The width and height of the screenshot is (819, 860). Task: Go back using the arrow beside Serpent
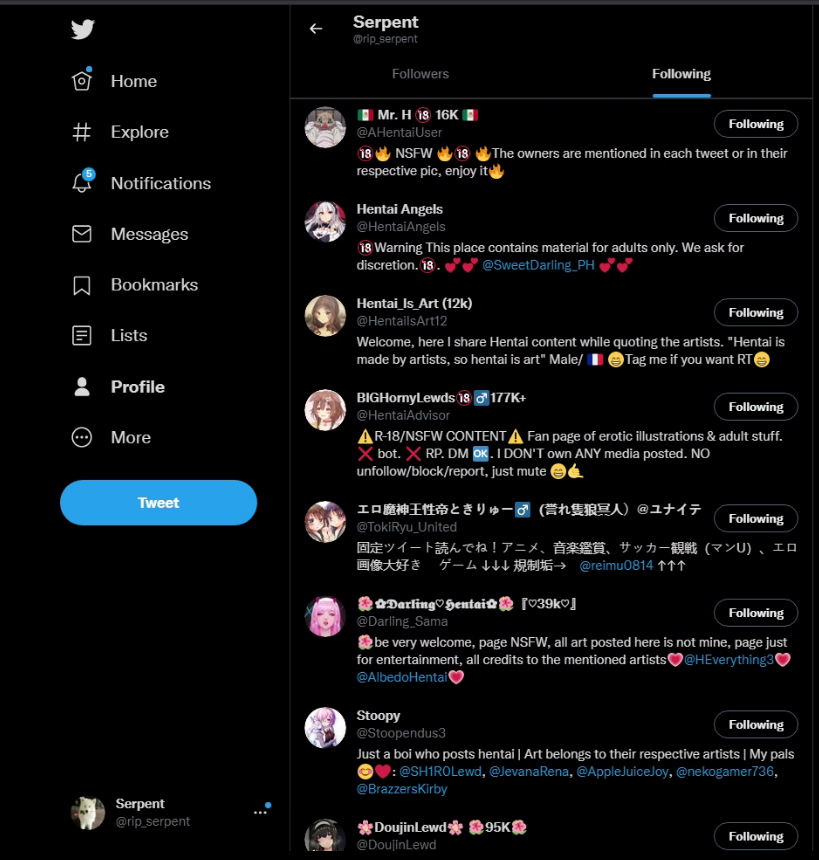(316, 29)
